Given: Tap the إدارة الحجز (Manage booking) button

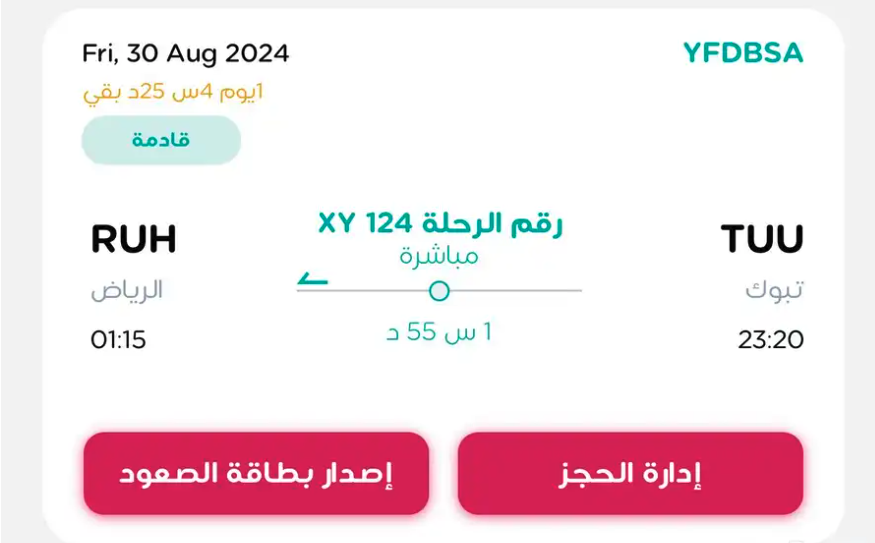Looking at the screenshot, I should coord(630,474).
